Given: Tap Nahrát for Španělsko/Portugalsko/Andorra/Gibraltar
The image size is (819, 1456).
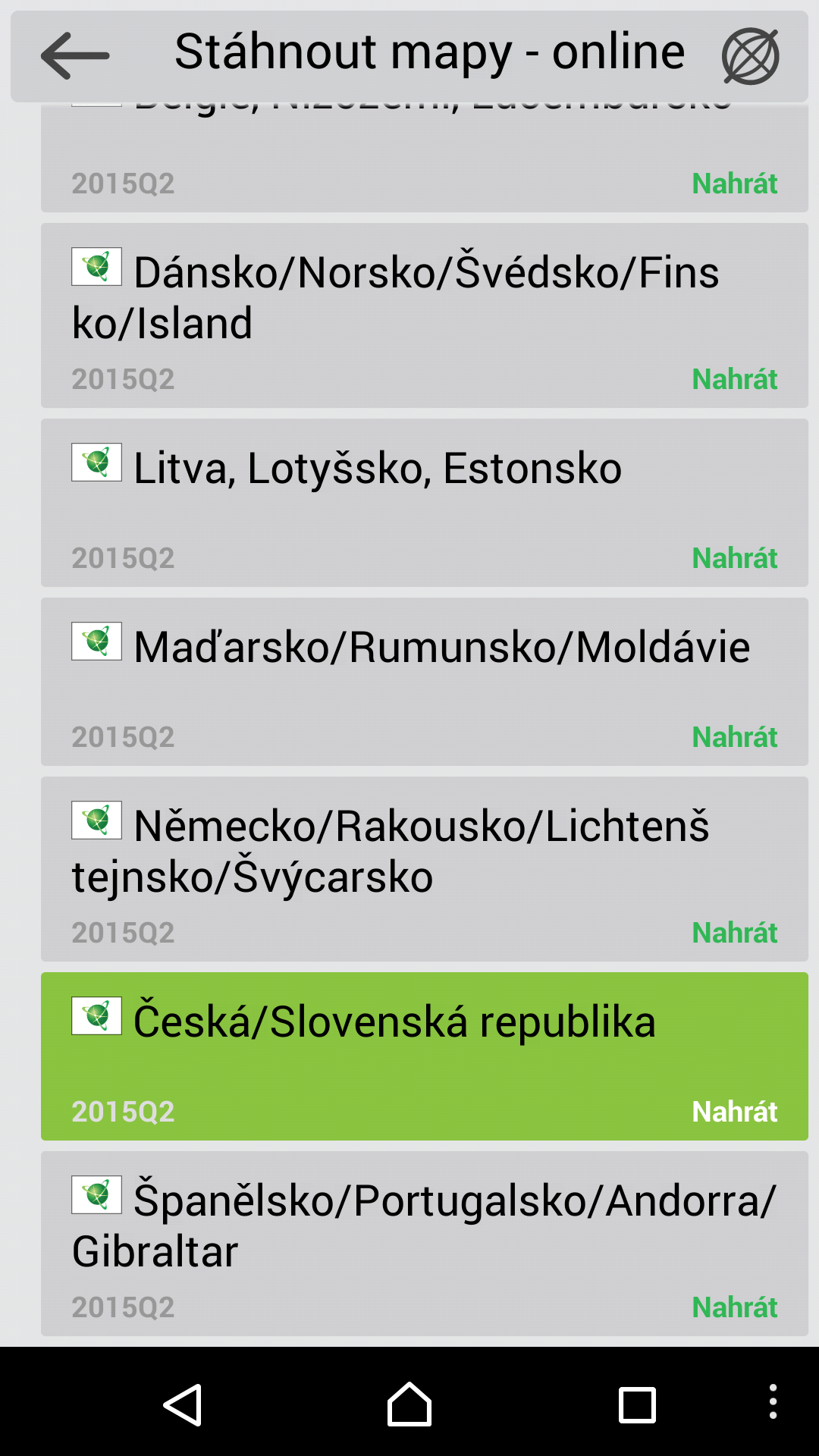Looking at the screenshot, I should tap(734, 1307).
